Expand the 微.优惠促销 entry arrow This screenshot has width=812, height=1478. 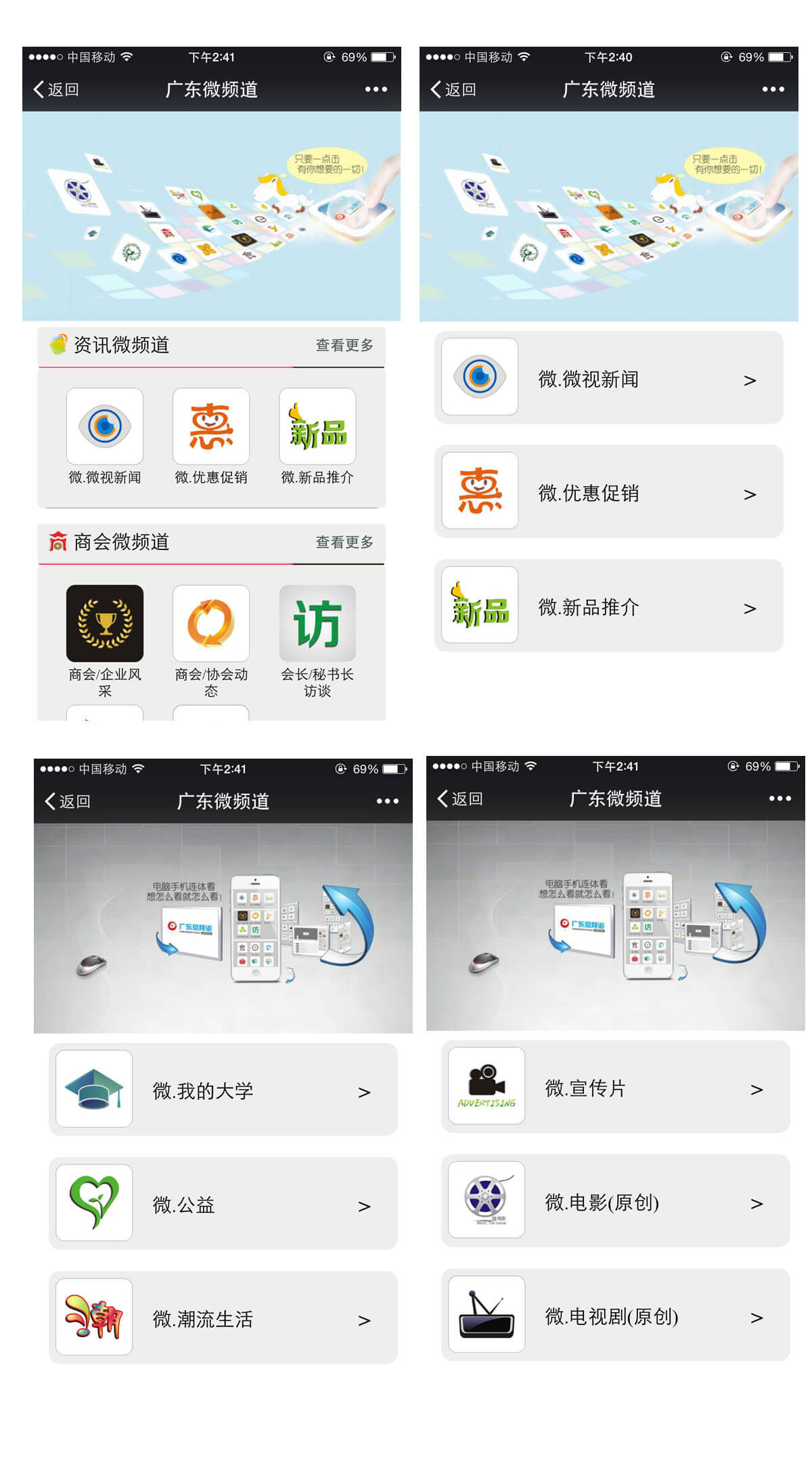pyautogui.click(x=751, y=493)
